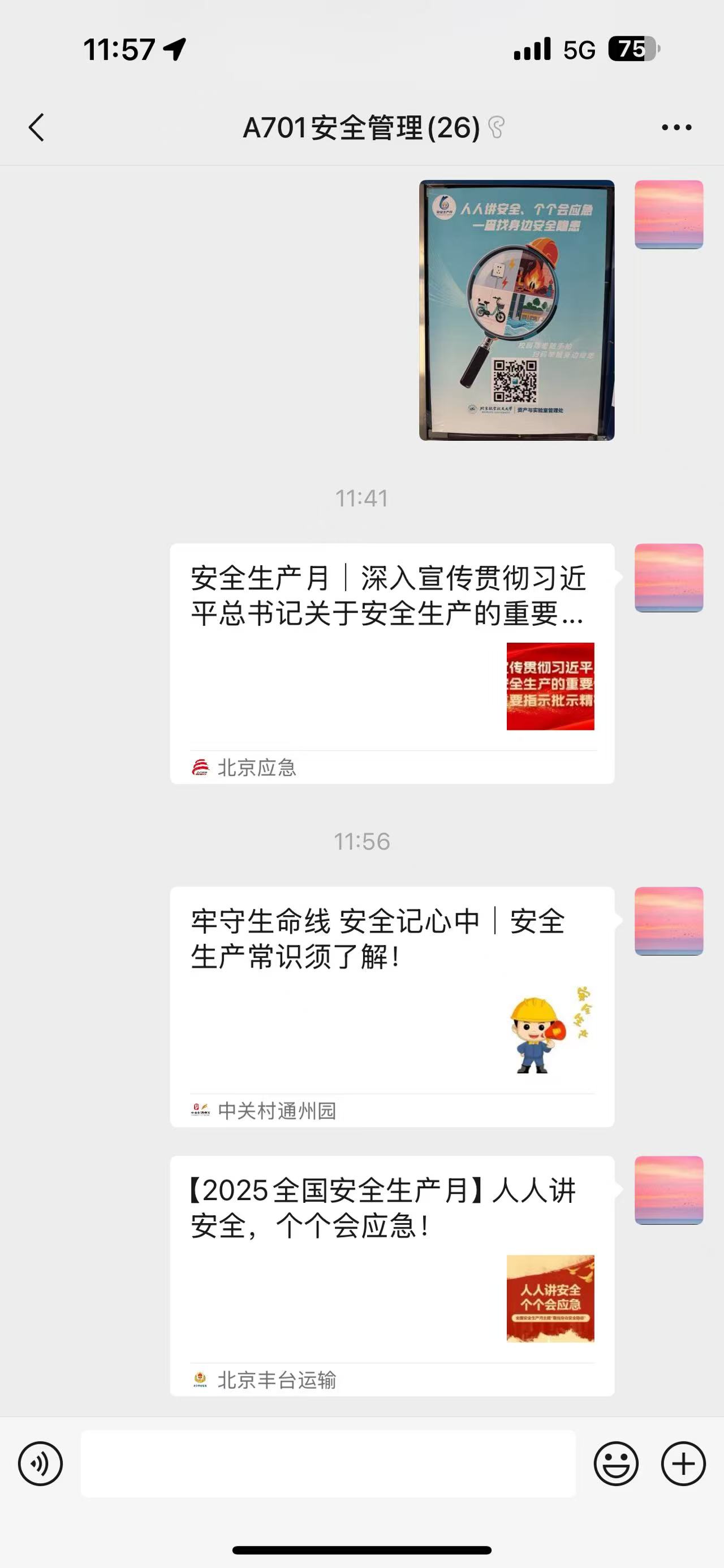View the shared safety poster image

[516, 310]
